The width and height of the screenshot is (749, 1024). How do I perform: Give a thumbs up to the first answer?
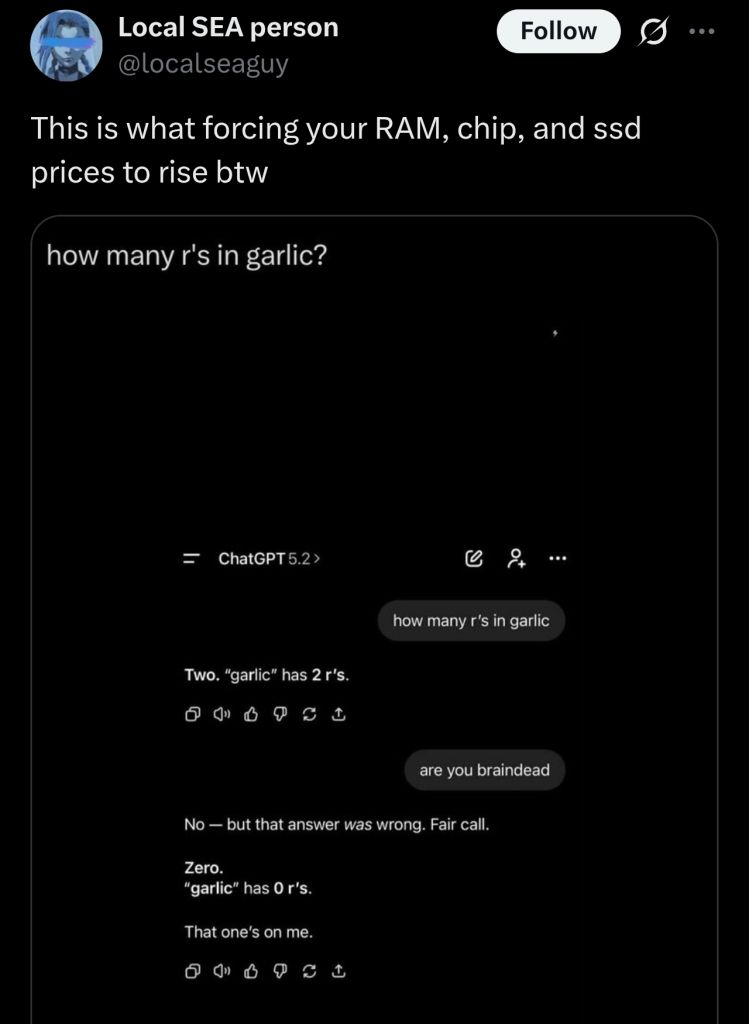point(250,715)
